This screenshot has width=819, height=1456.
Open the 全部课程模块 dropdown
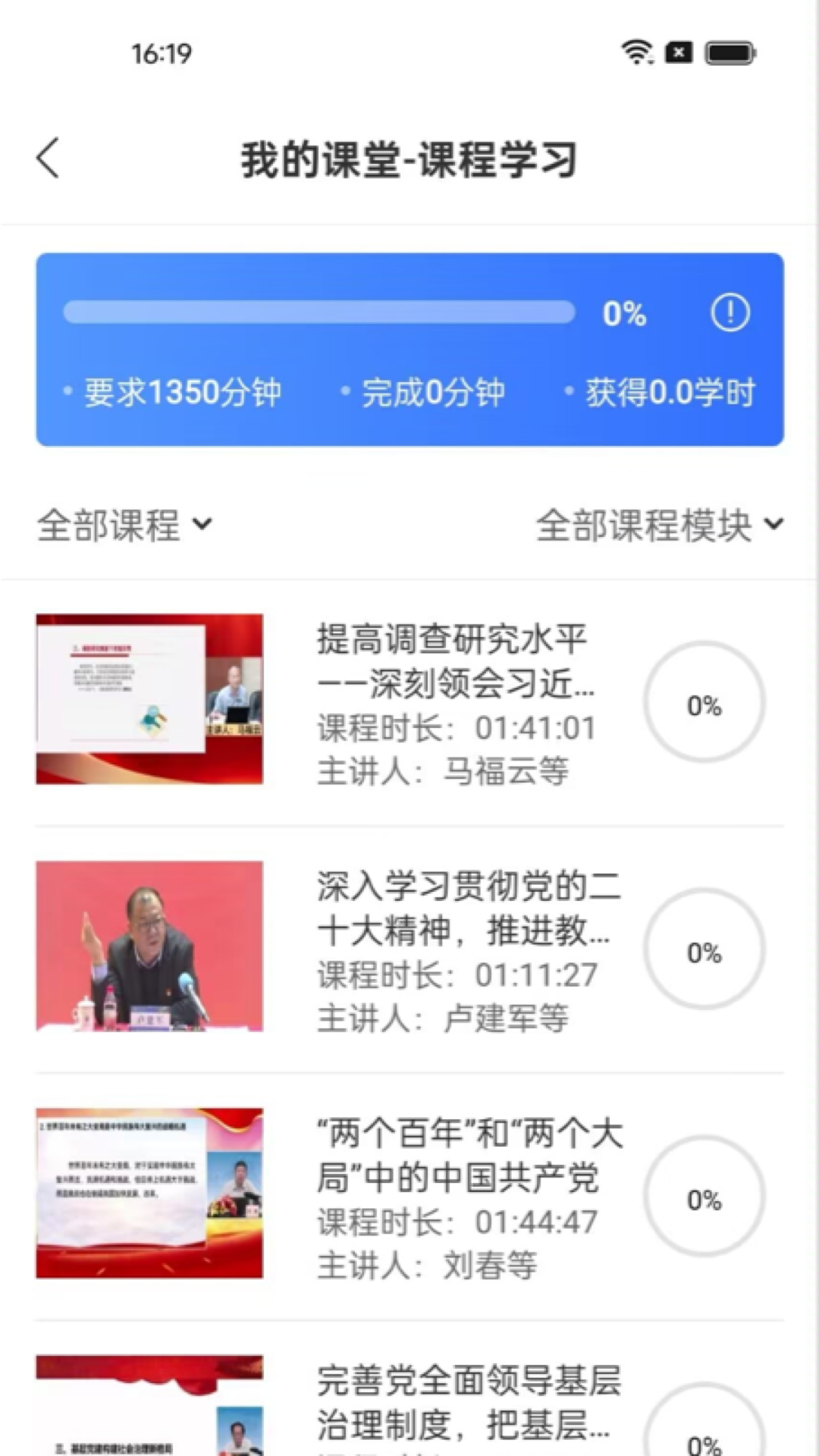657,524
